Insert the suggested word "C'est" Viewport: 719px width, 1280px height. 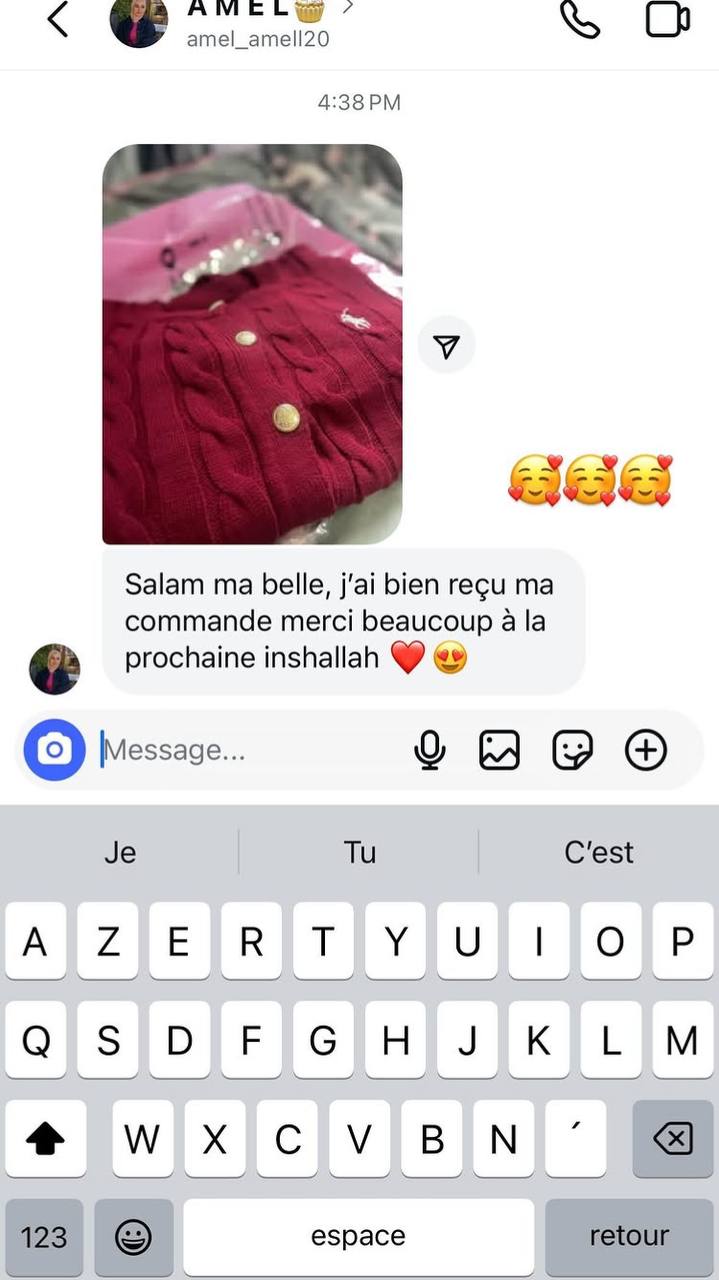(x=599, y=852)
